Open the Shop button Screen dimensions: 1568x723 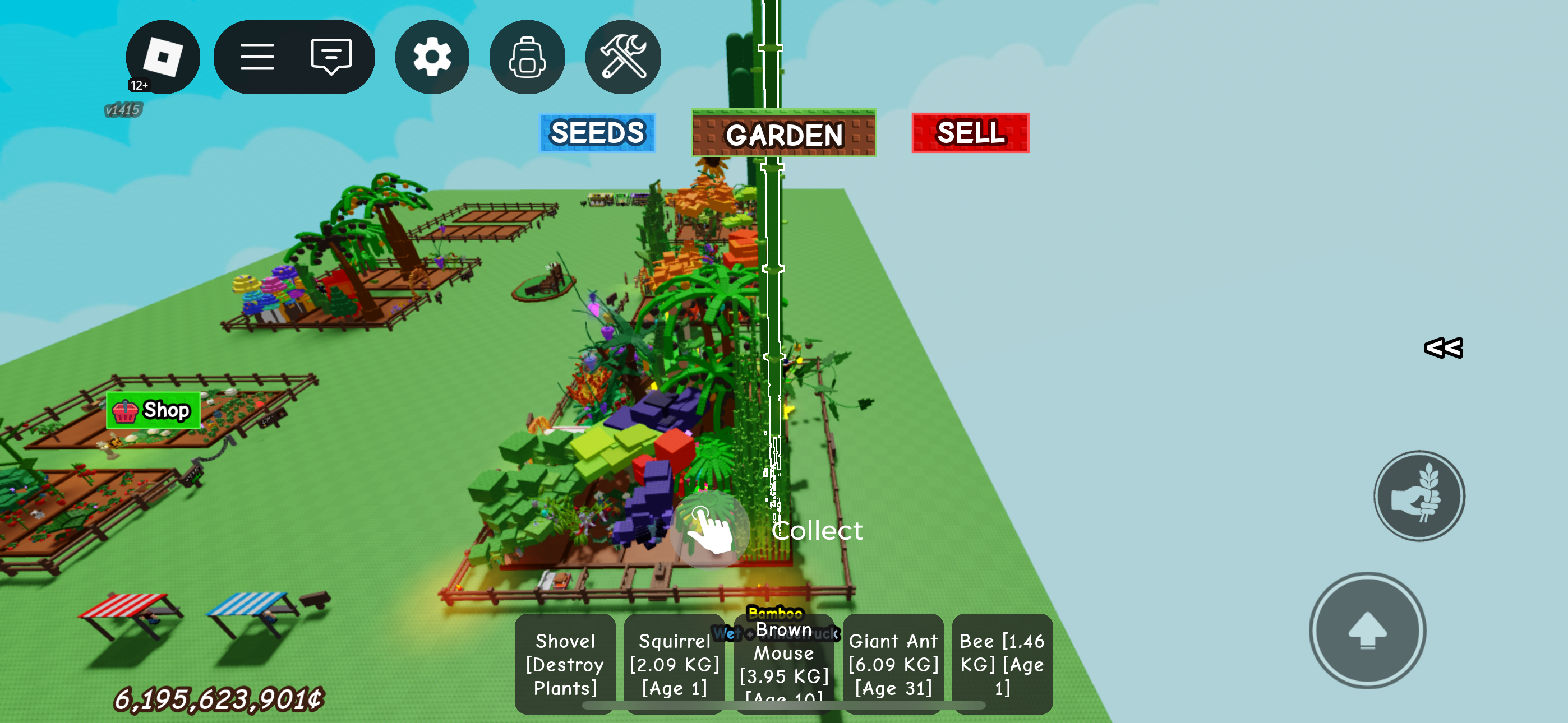click(154, 411)
